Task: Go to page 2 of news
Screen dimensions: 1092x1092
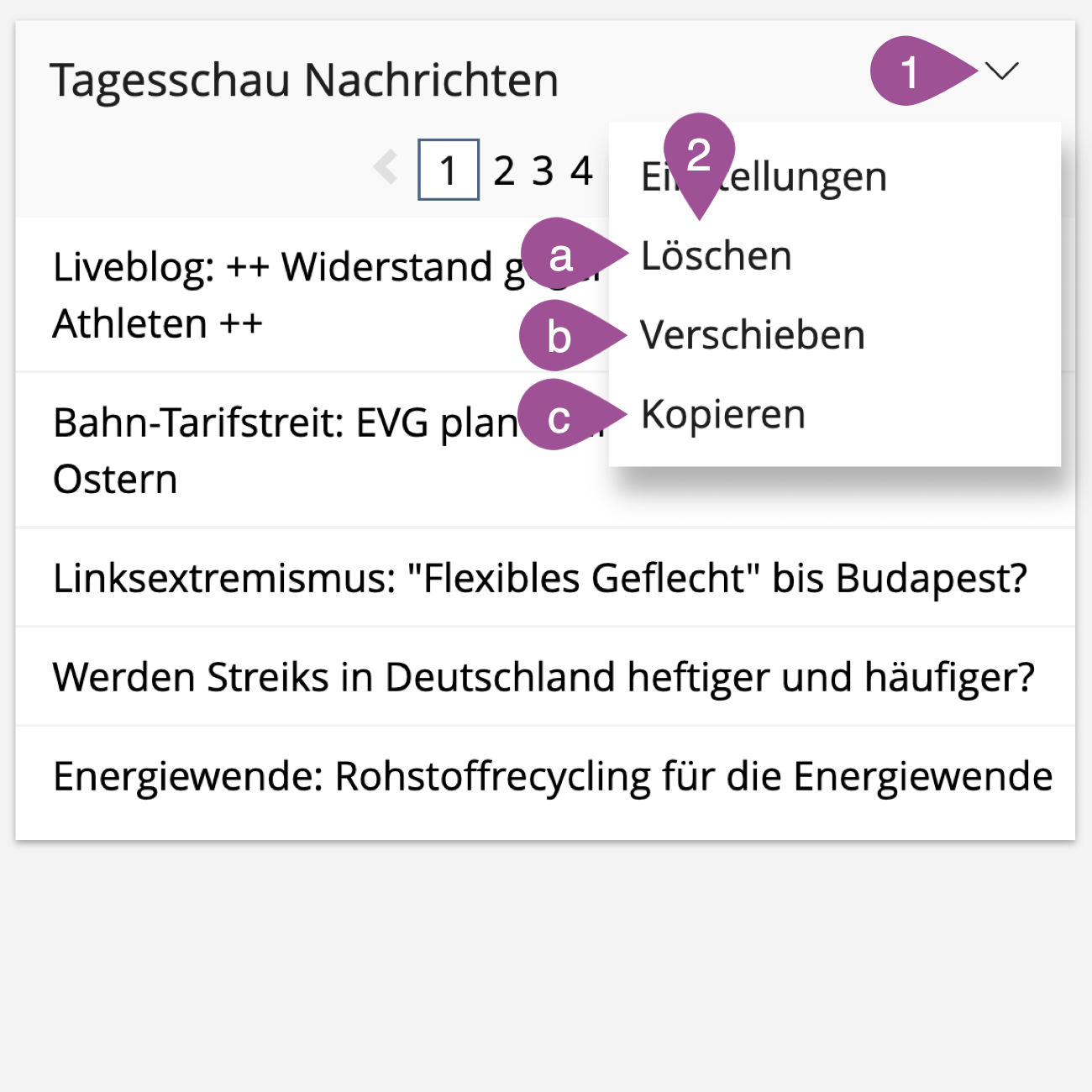Action: 504,171
